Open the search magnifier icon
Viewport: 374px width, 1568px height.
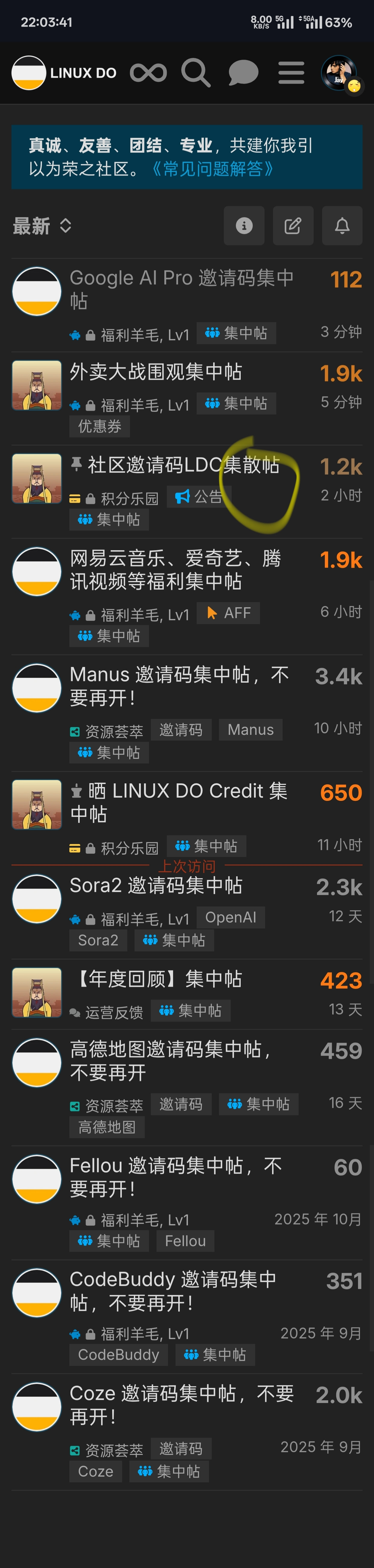196,73
